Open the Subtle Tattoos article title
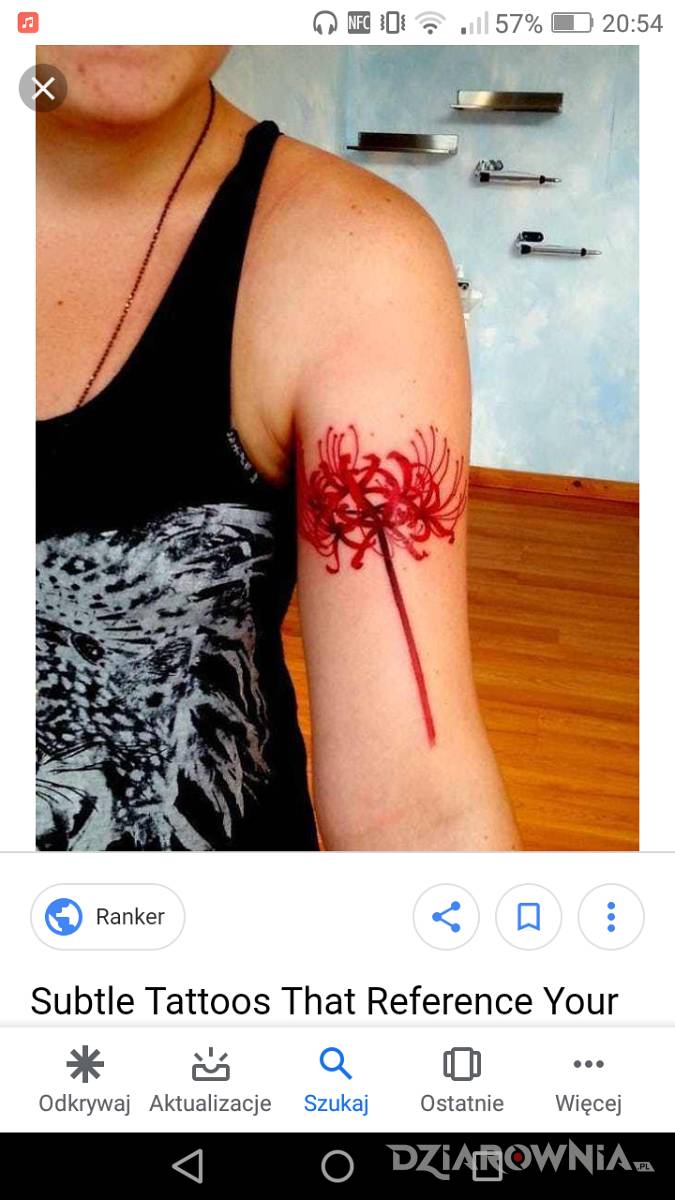This screenshot has height=1200, width=675. (x=324, y=1000)
